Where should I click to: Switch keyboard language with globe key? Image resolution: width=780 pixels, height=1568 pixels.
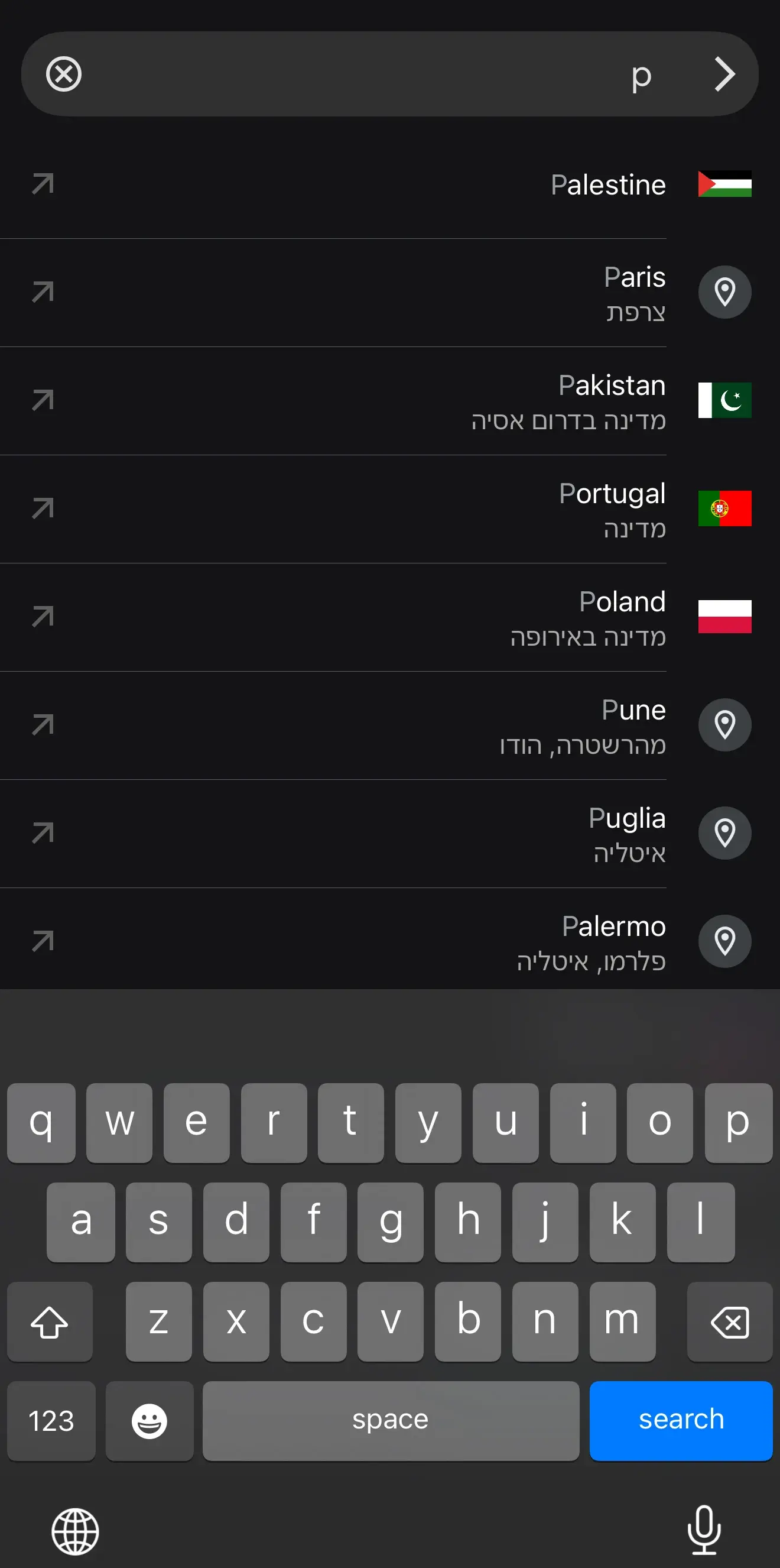point(76,1531)
